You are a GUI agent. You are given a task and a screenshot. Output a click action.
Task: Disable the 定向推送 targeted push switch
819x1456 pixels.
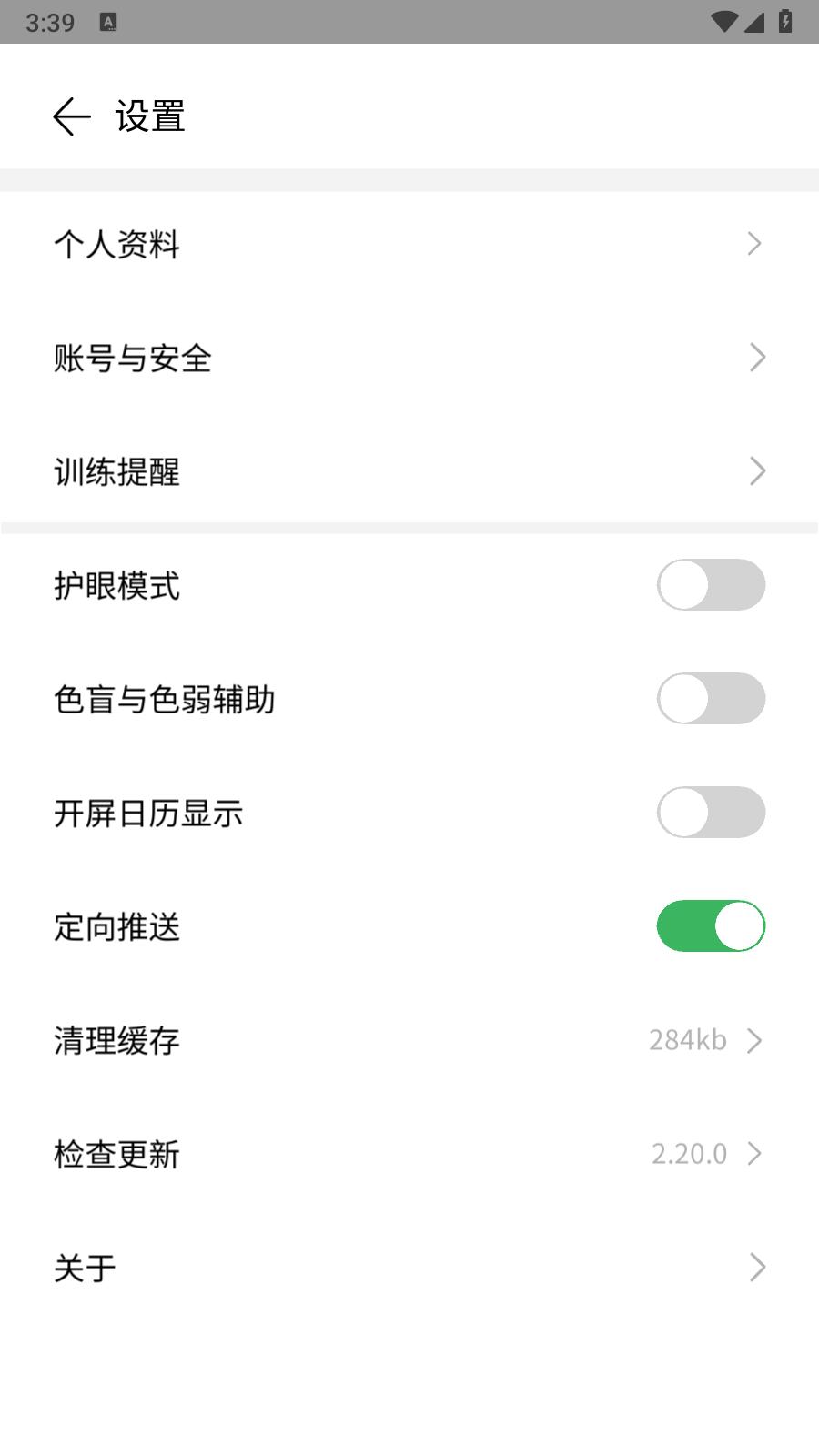[711, 925]
